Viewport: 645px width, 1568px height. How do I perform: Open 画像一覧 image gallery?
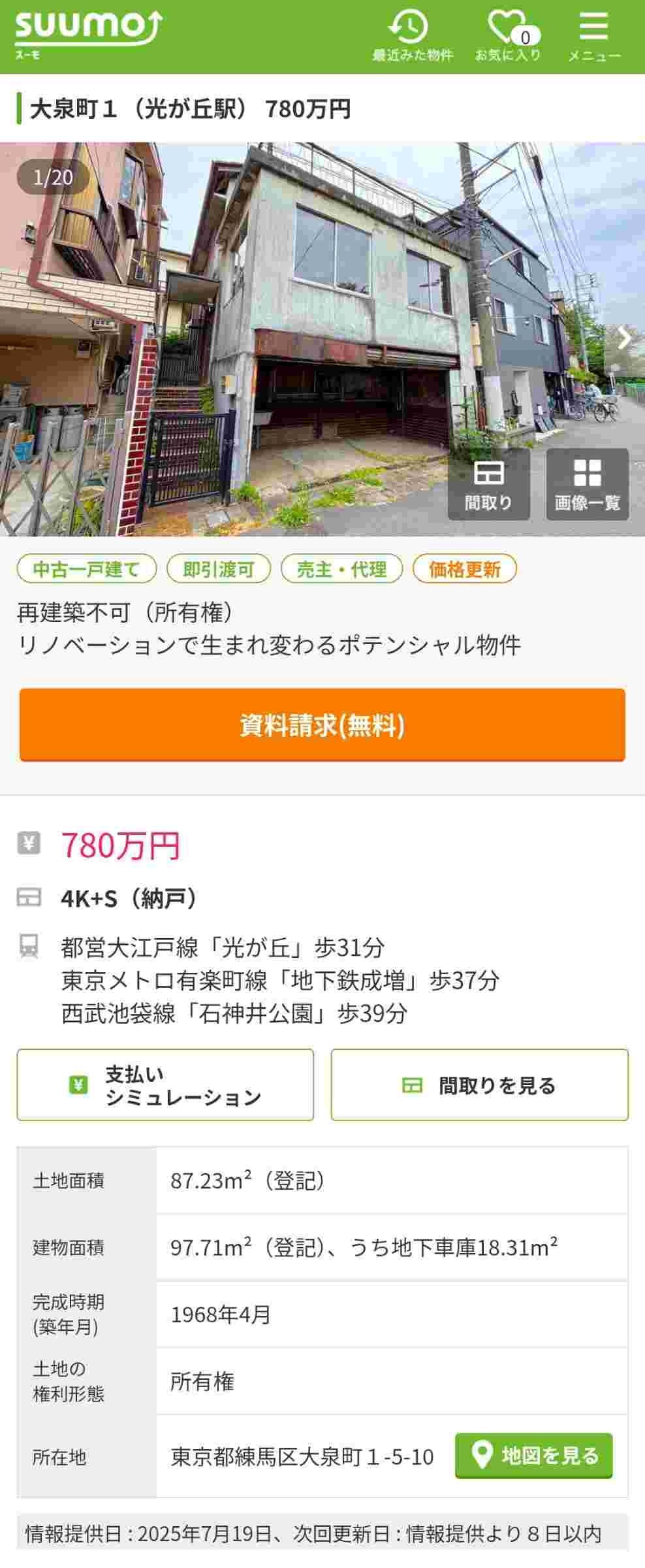587,484
